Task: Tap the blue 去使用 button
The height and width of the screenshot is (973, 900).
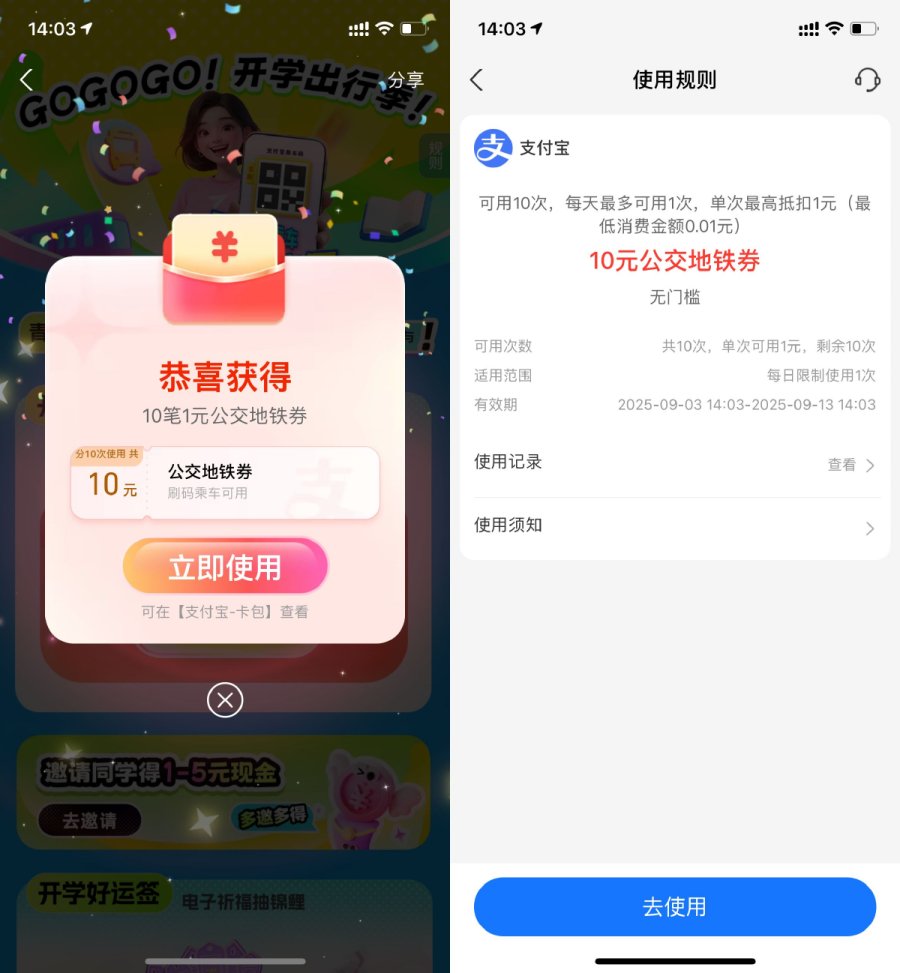Action: tap(675, 907)
